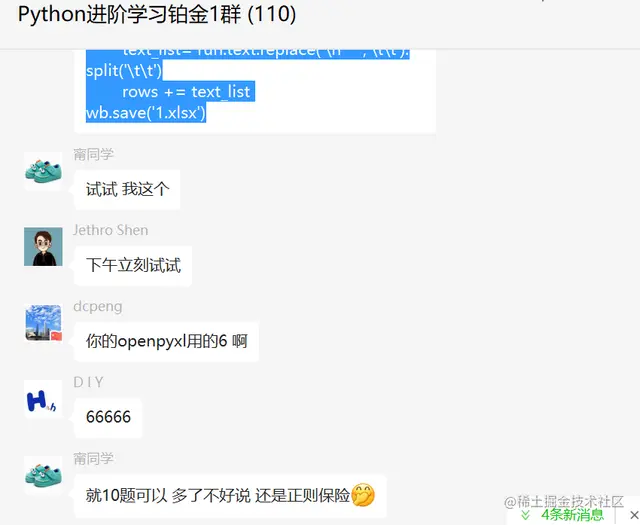Screen dimensions: 640x525
Task: Open Jethro Shen's avatar profile
Action: point(43,246)
